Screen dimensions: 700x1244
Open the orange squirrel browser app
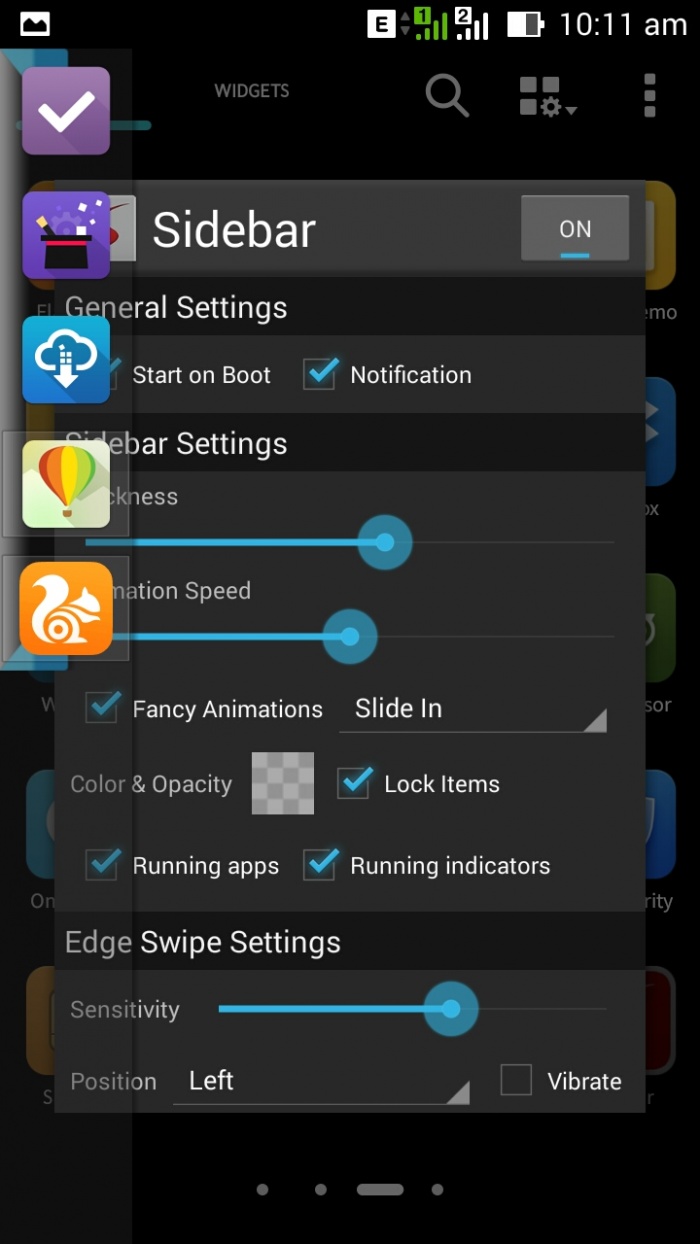(66, 608)
